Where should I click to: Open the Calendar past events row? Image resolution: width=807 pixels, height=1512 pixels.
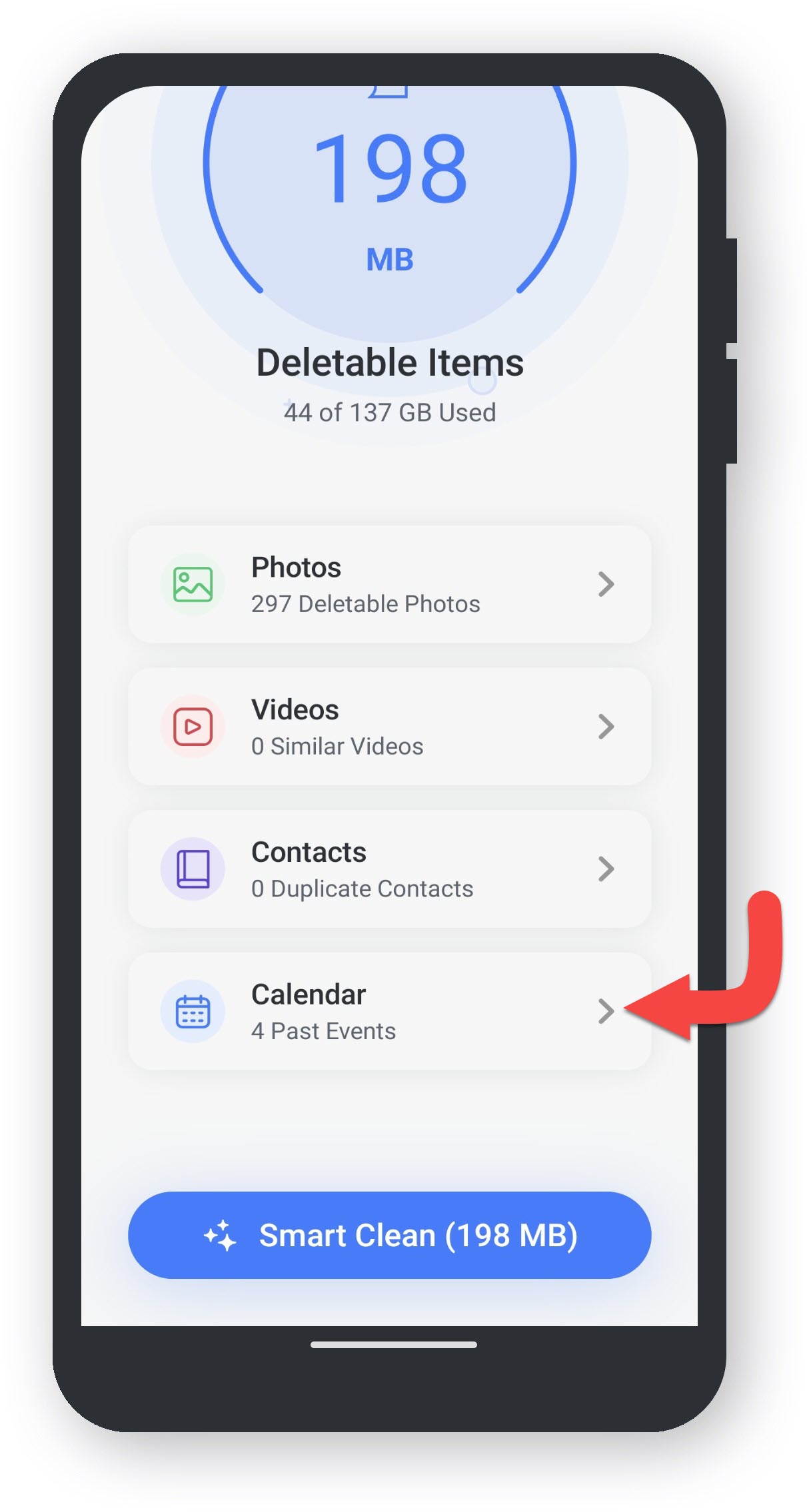click(389, 1011)
